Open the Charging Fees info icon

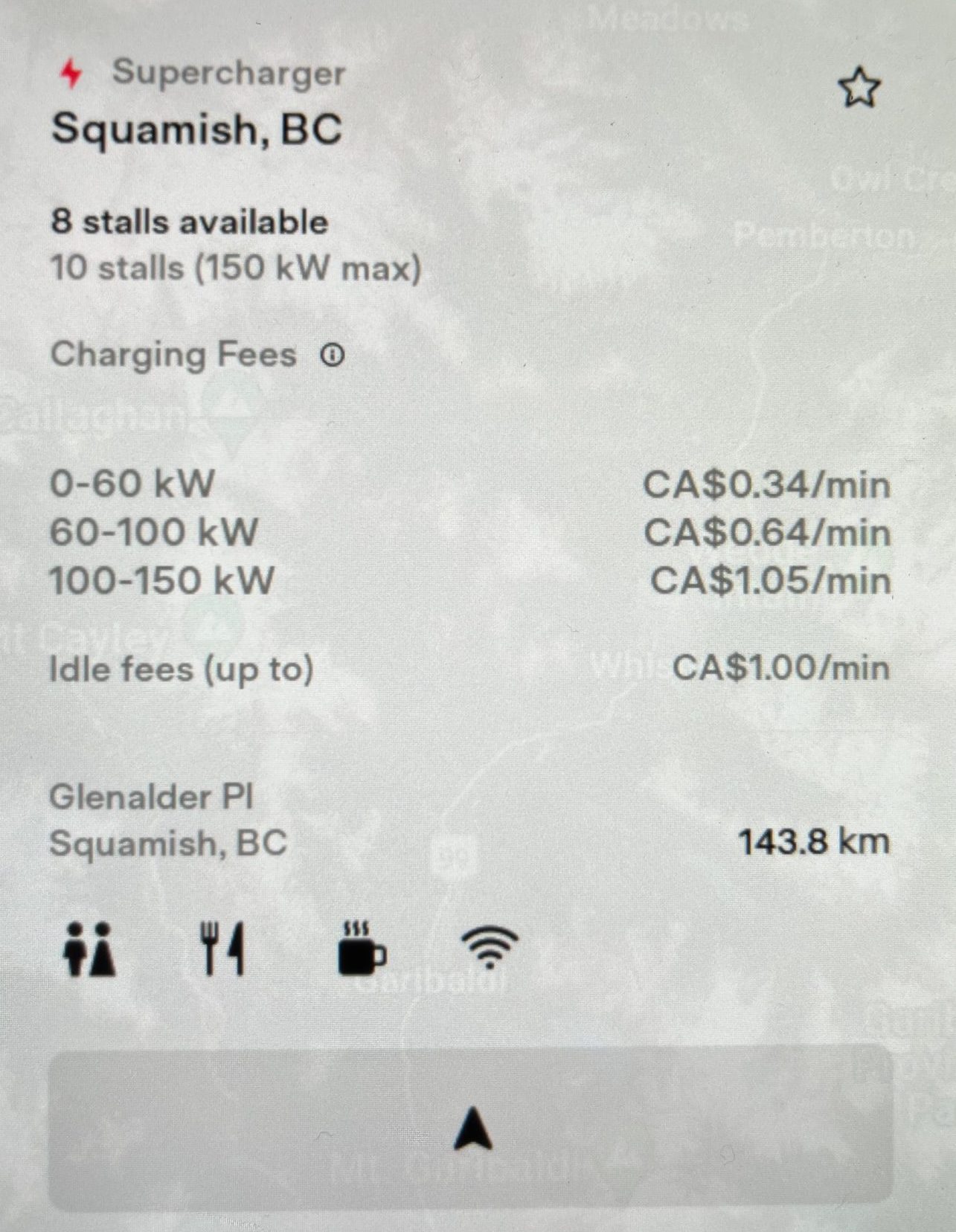pos(332,356)
